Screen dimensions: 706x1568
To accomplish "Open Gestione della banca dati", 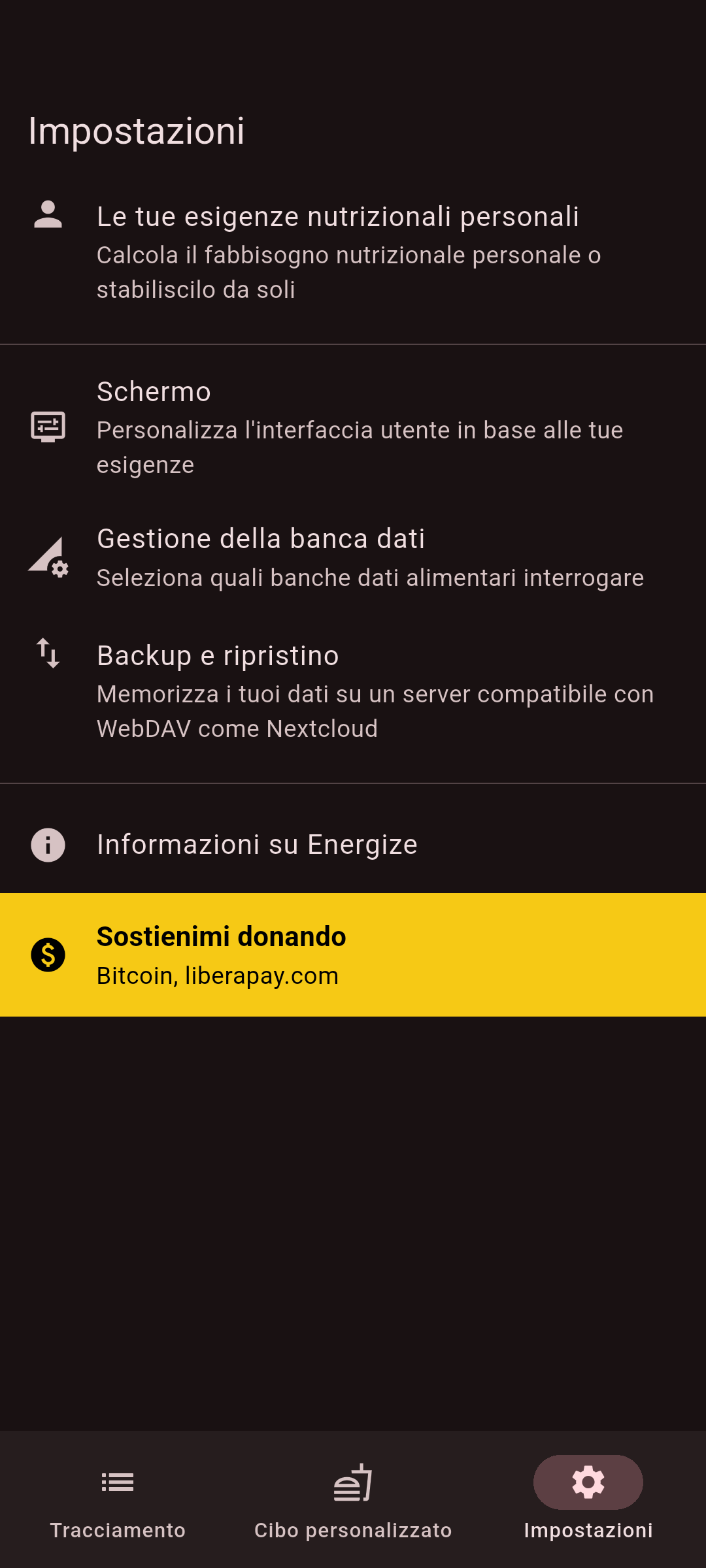I will pos(353,557).
